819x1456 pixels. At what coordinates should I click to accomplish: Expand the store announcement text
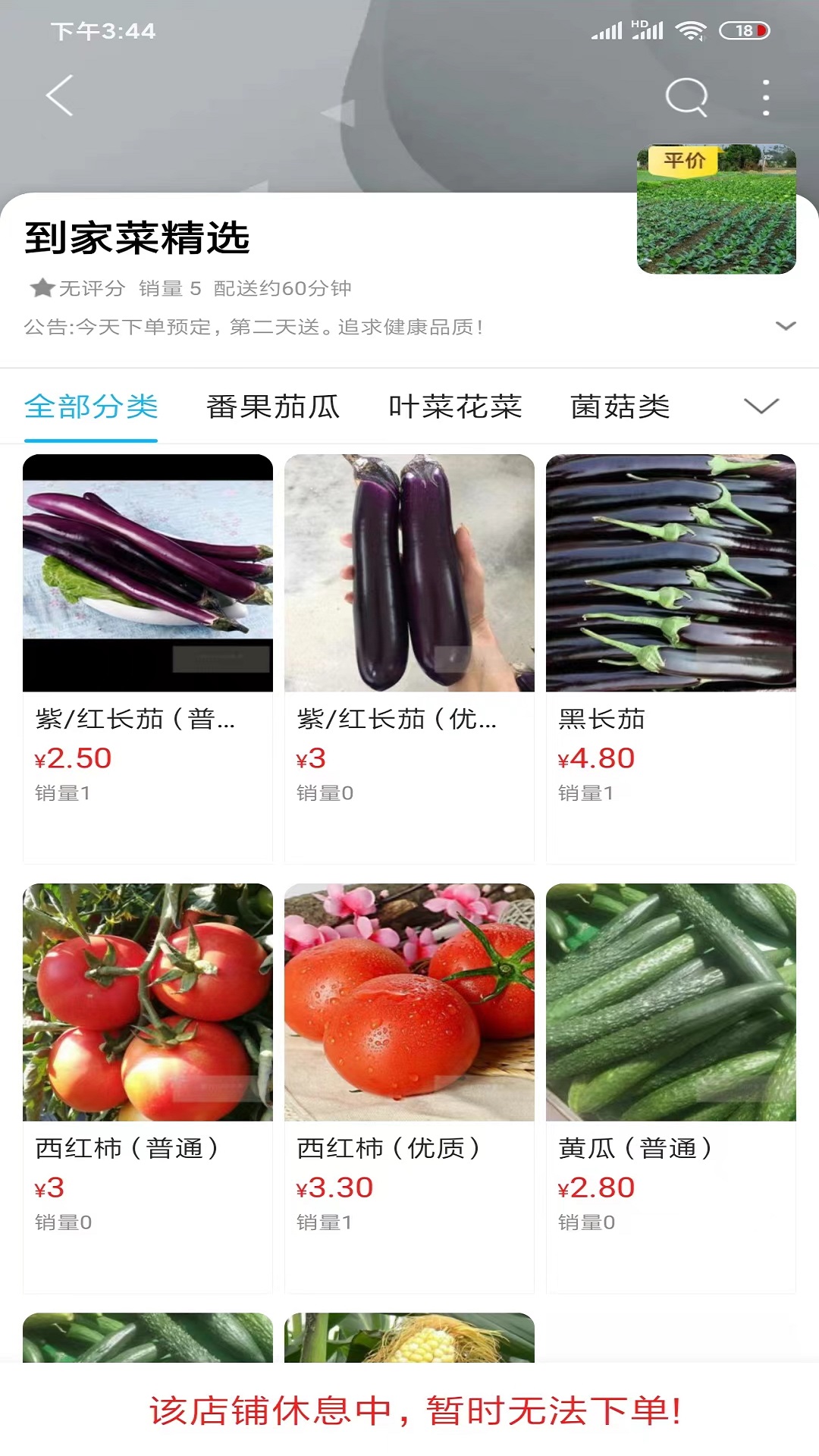[x=254, y=328]
